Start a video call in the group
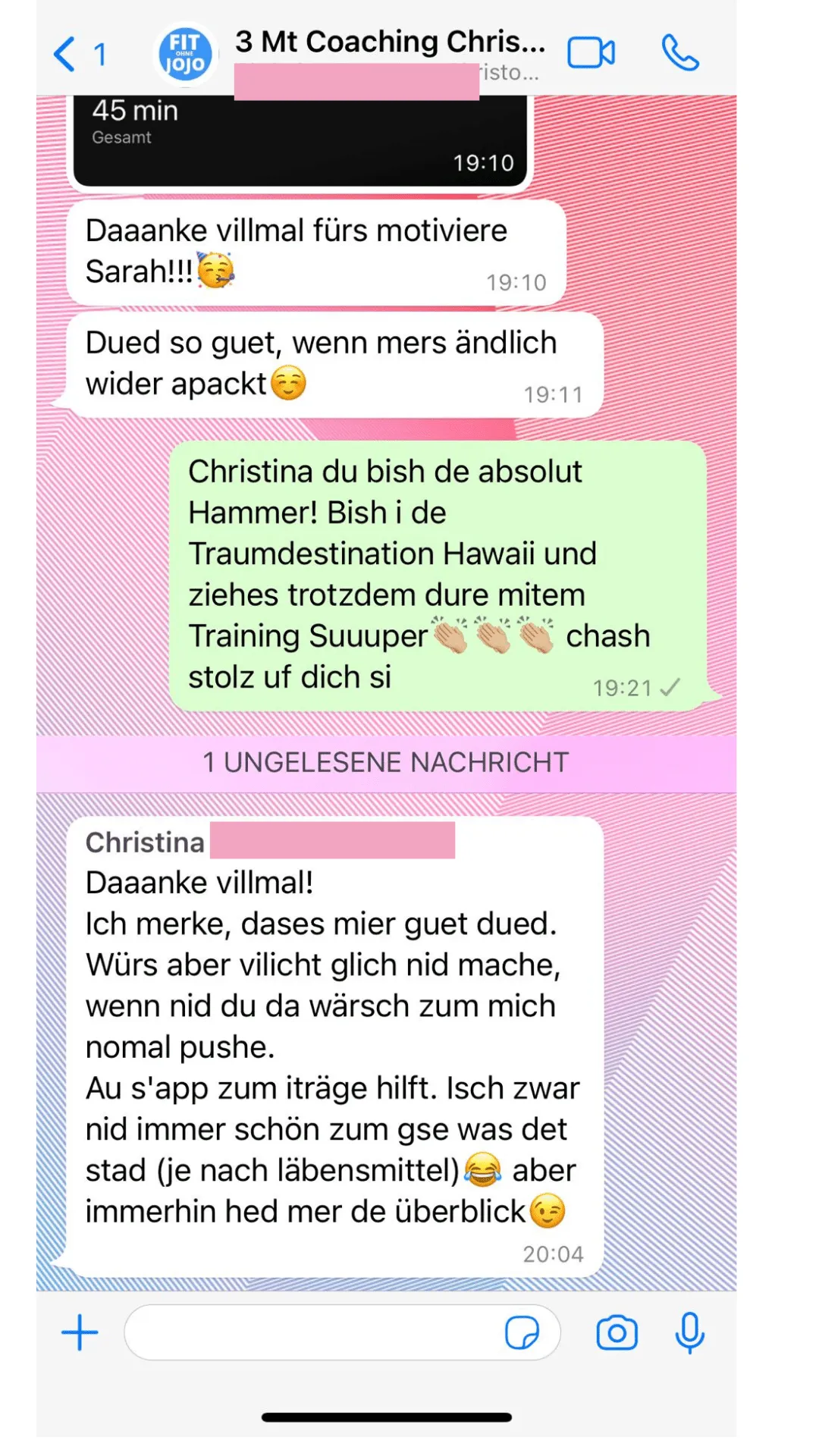 click(x=591, y=53)
